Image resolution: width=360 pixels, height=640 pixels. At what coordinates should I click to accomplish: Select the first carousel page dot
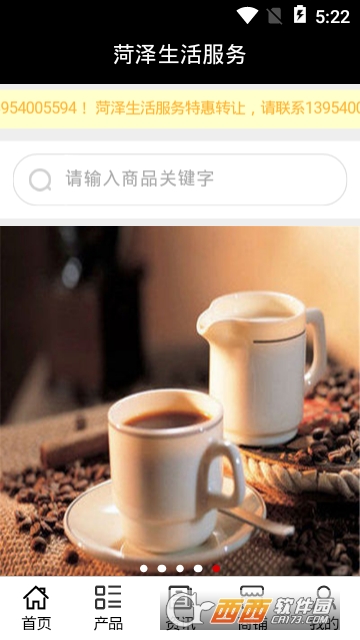tap(144, 568)
